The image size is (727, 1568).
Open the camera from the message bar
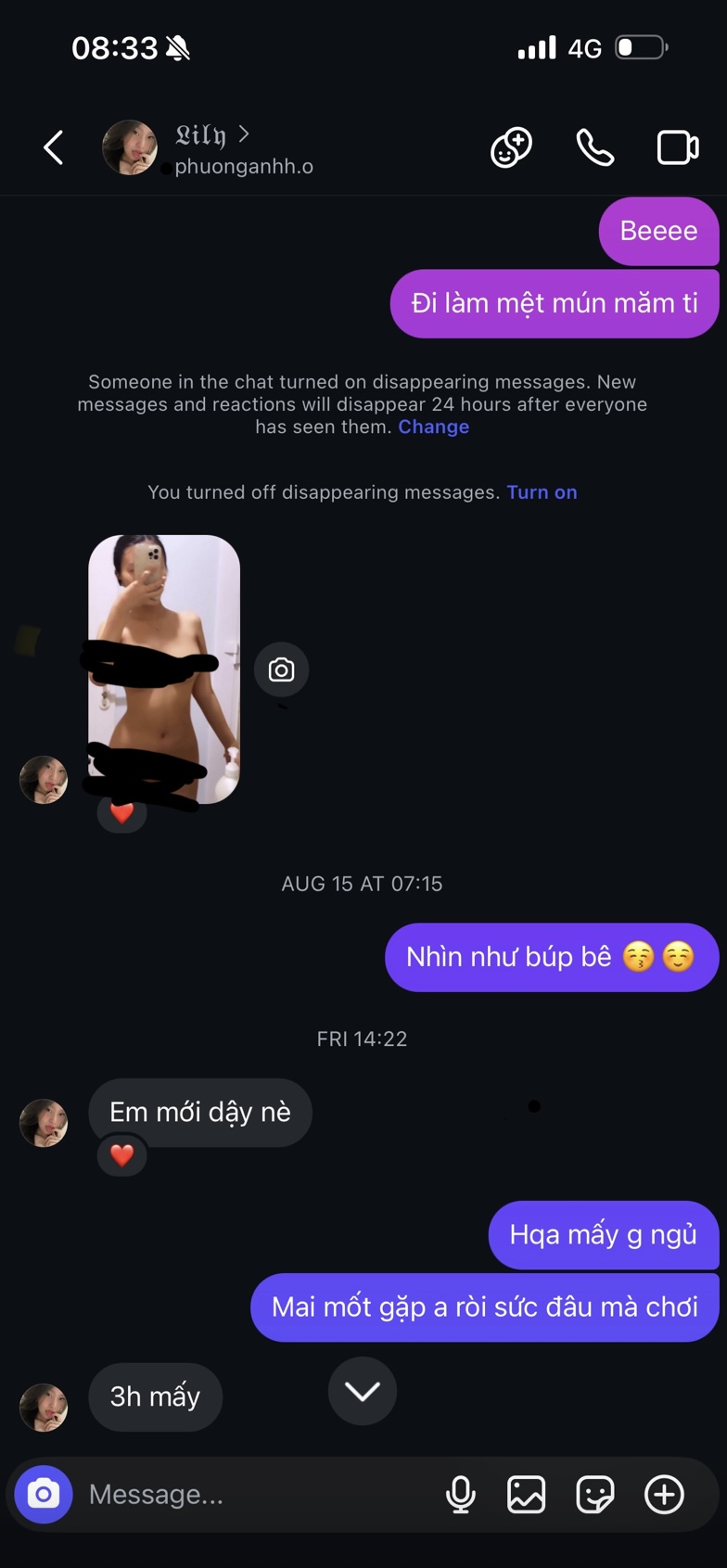(x=43, y=1494)
